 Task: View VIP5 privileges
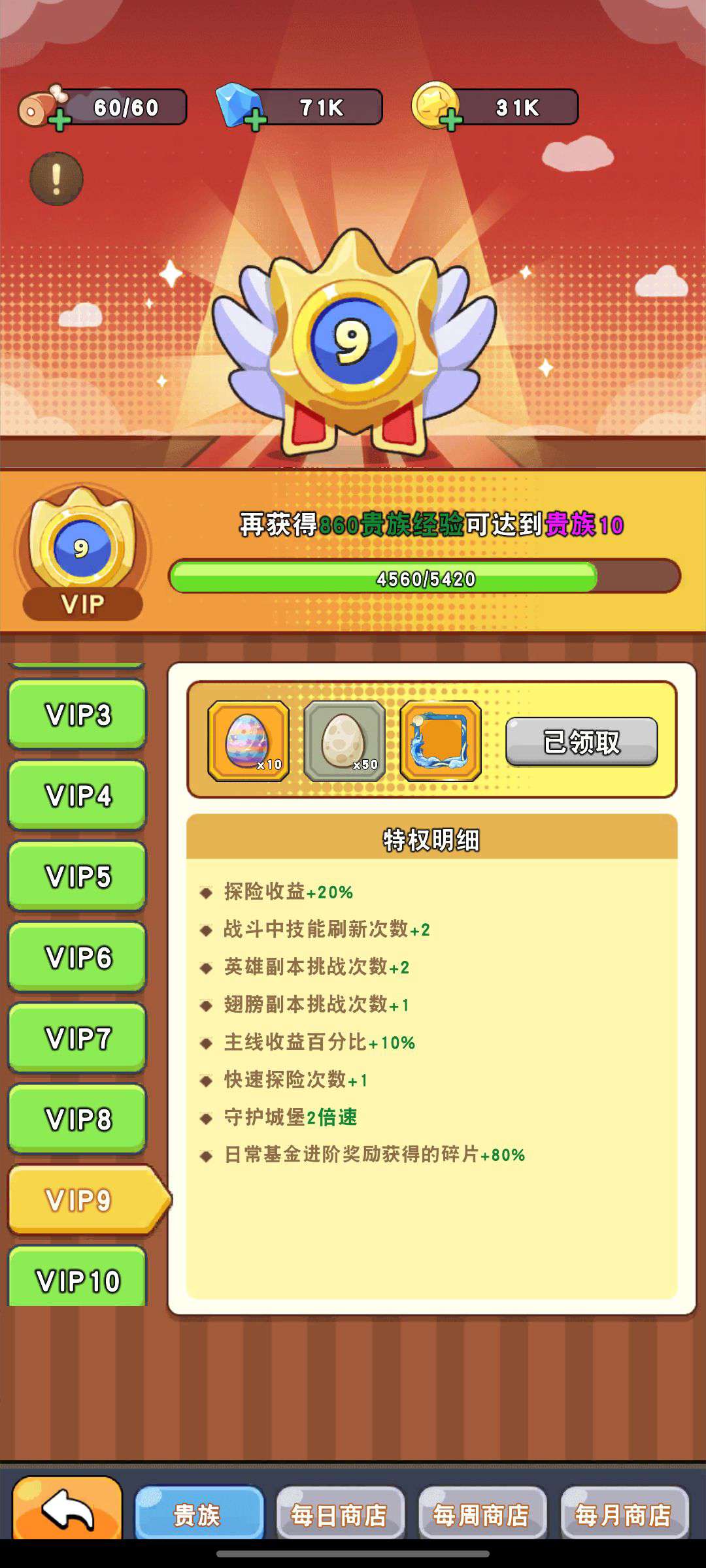(x=77, y=876)
